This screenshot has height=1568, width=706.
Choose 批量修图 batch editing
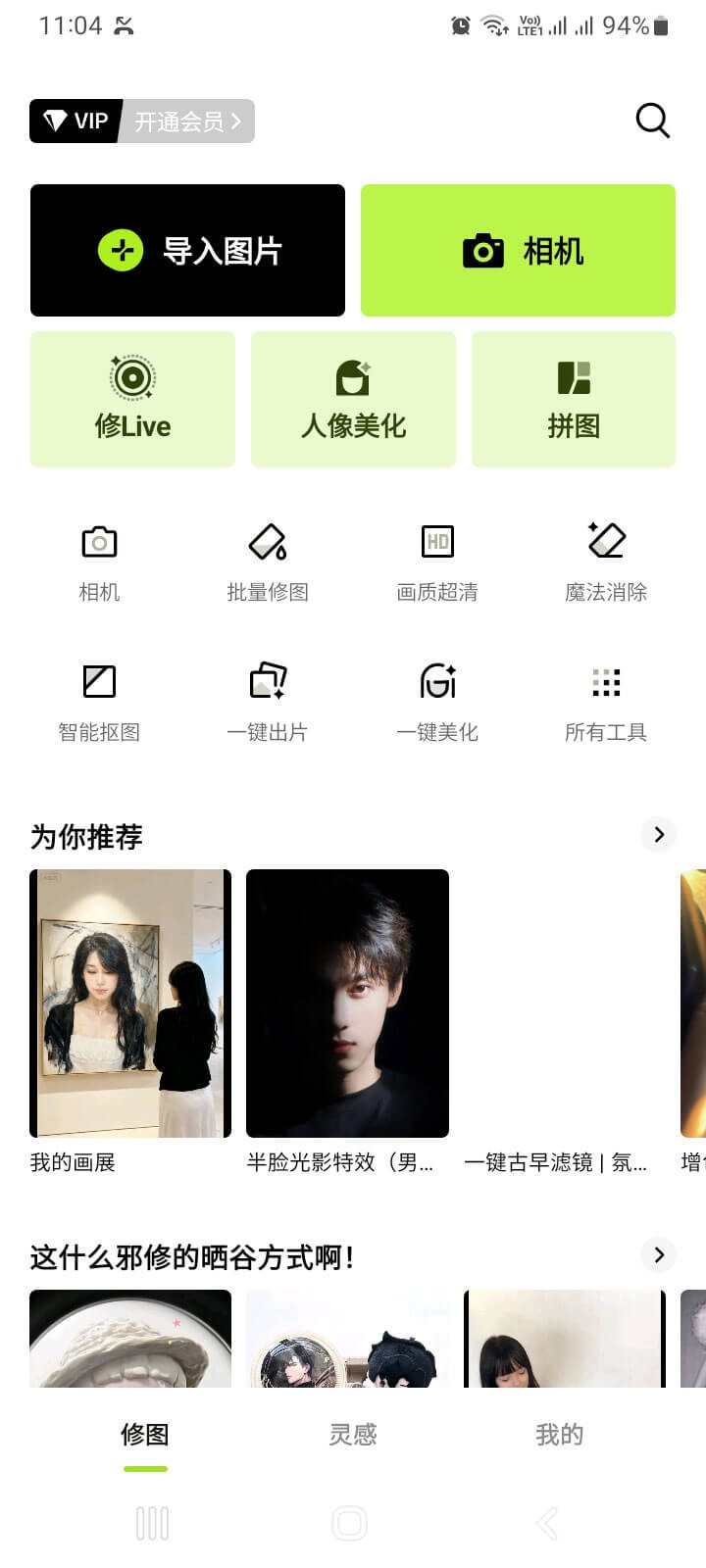click(x=268, y=562)
